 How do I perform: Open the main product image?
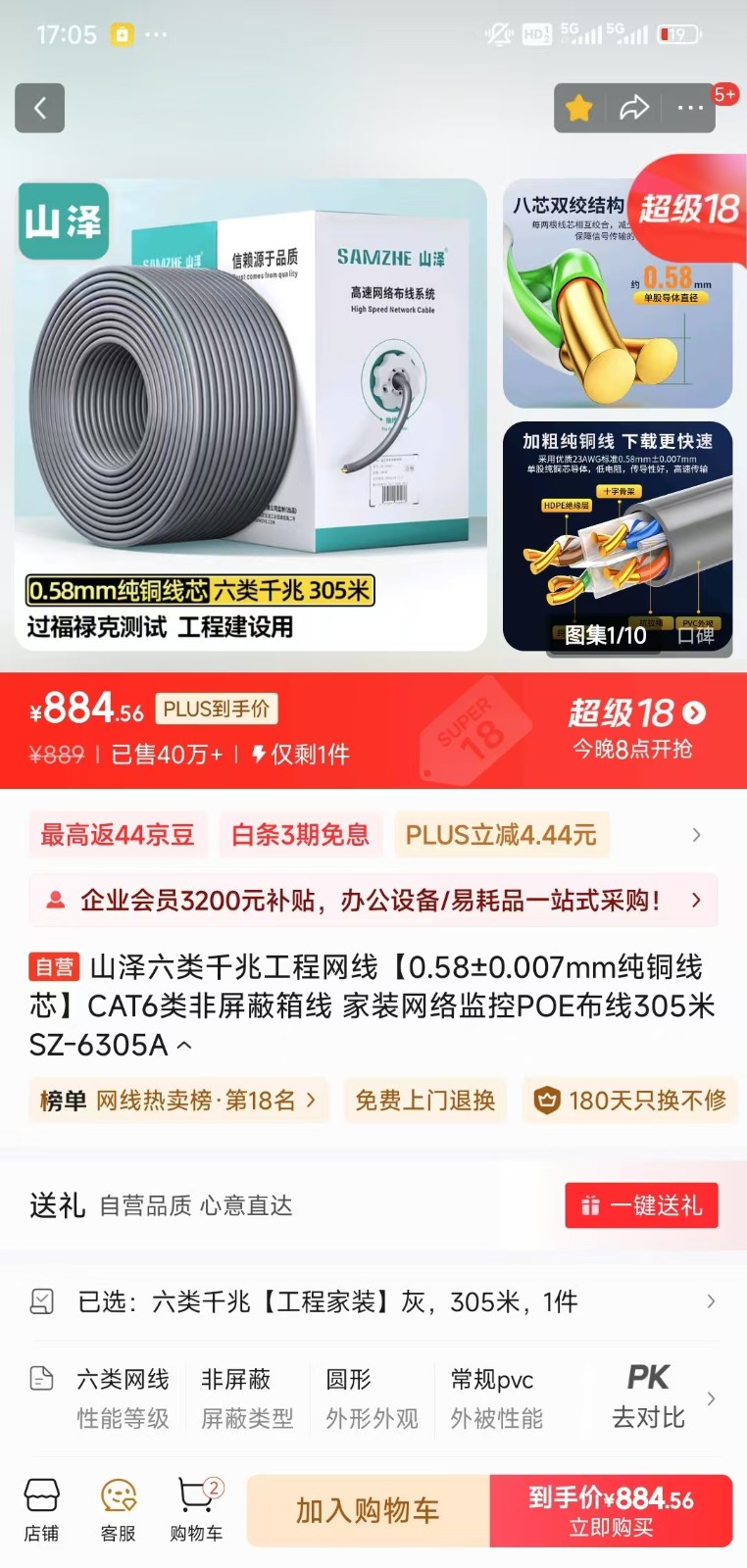251,414
